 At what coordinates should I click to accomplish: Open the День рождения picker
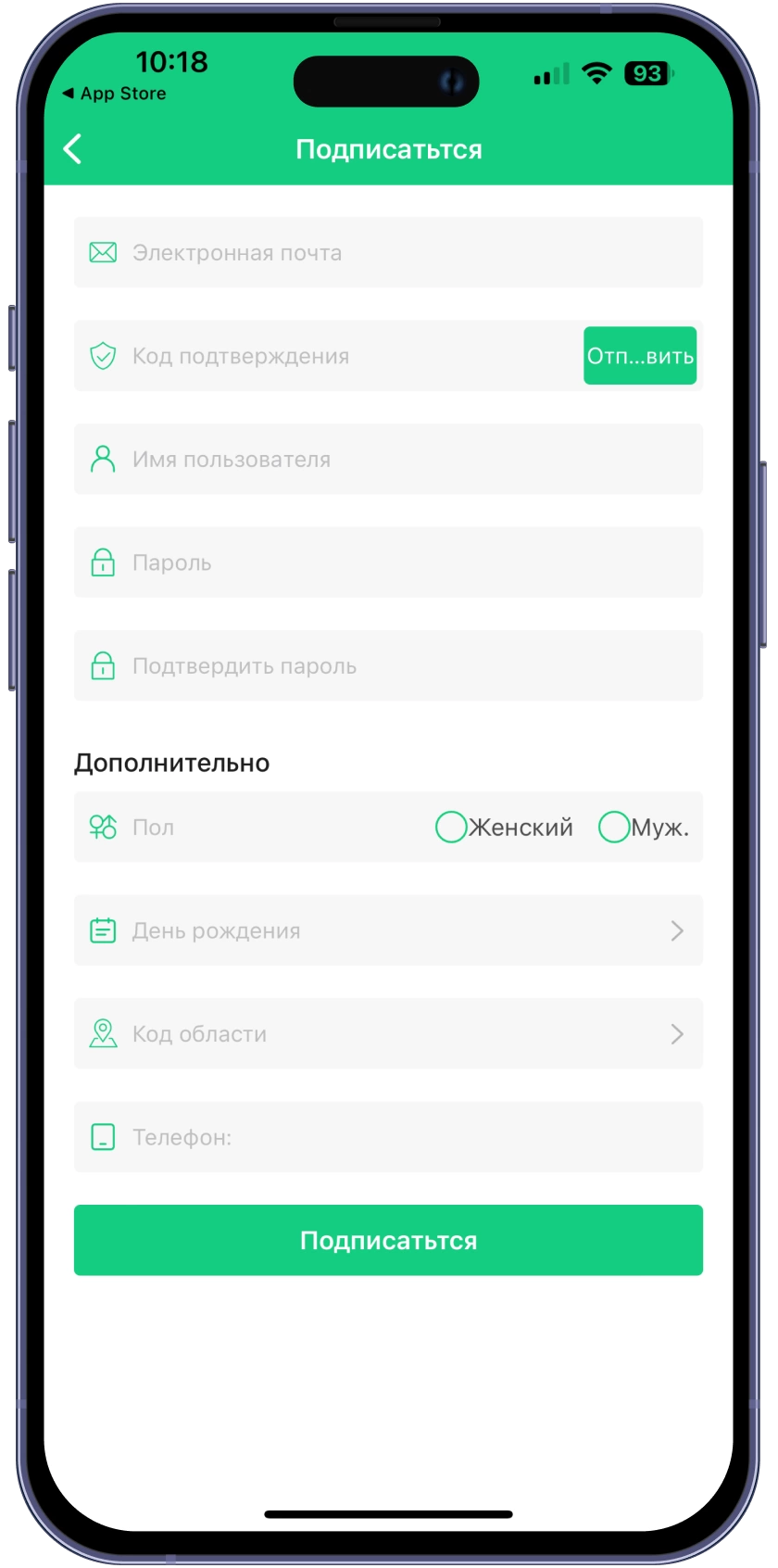[389, 930]
